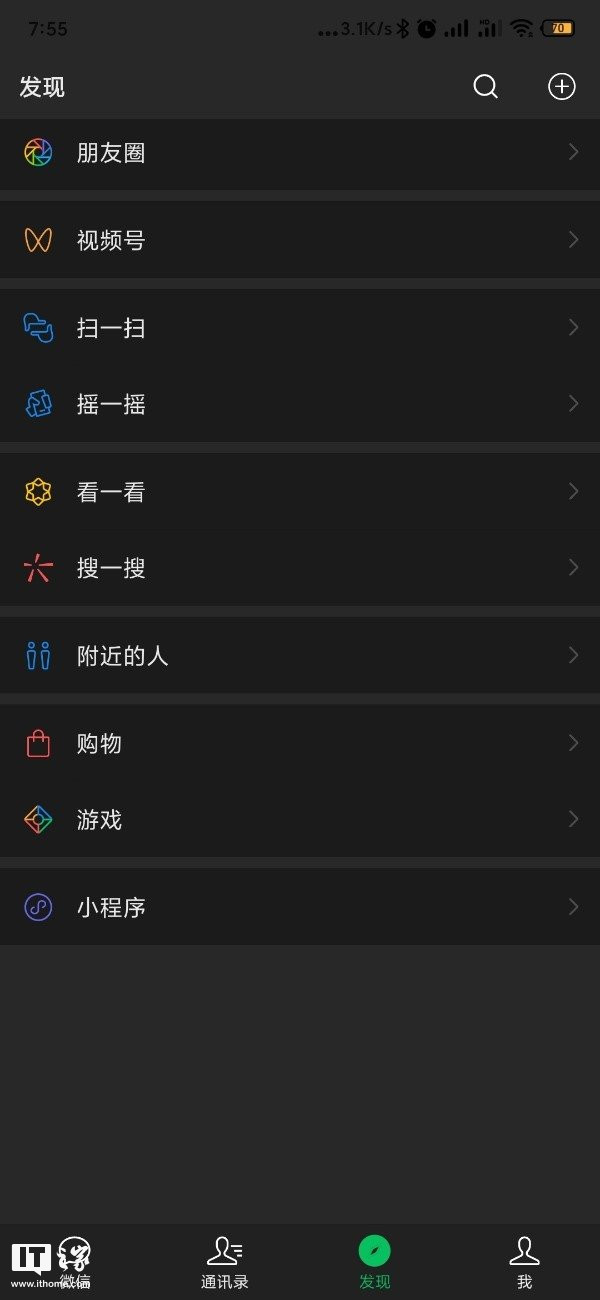This screenshot has width=600, height=1300.
Task: Open 购物 (Shopping)
Action: pos(300,744)
